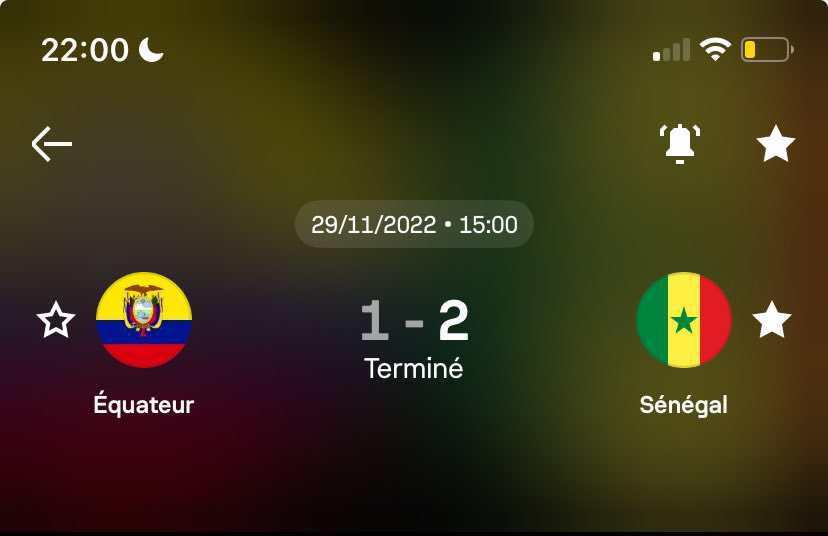Toggle the favorite star for this match
This screenshot has width=828, height=536.
click(775, 145)
